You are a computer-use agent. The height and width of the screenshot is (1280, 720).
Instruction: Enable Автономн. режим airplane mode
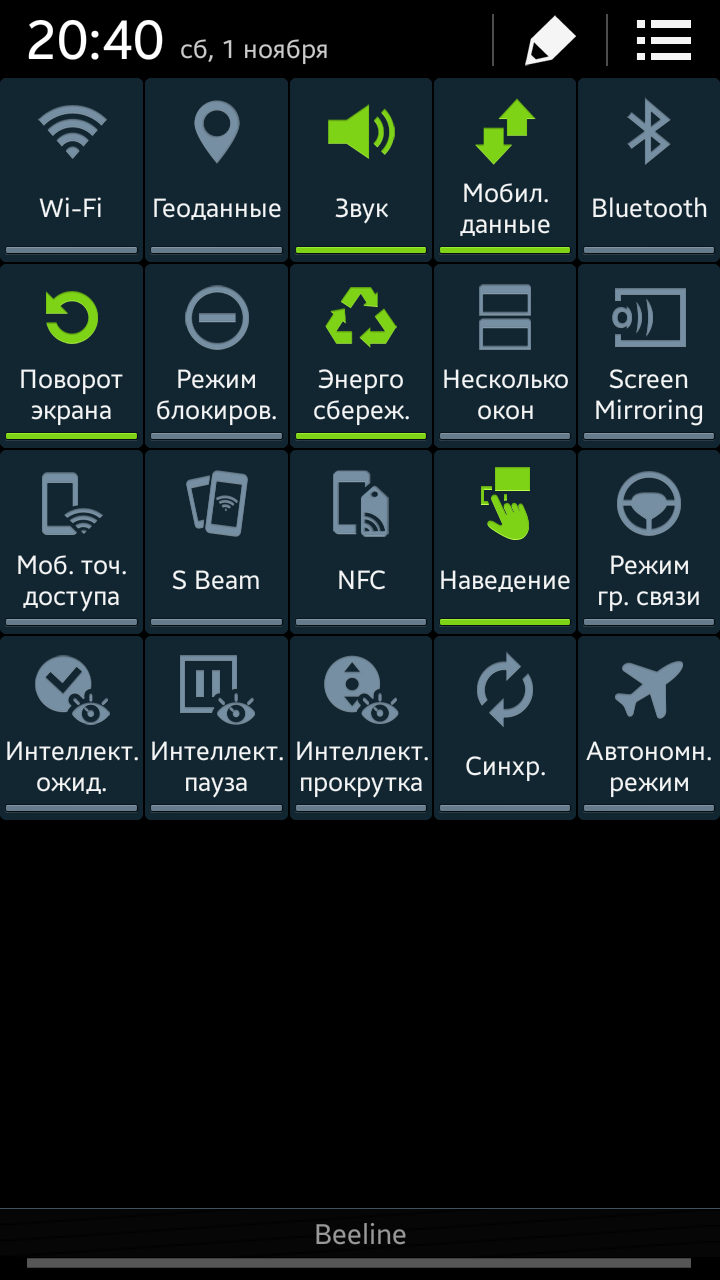click(649, 726)
